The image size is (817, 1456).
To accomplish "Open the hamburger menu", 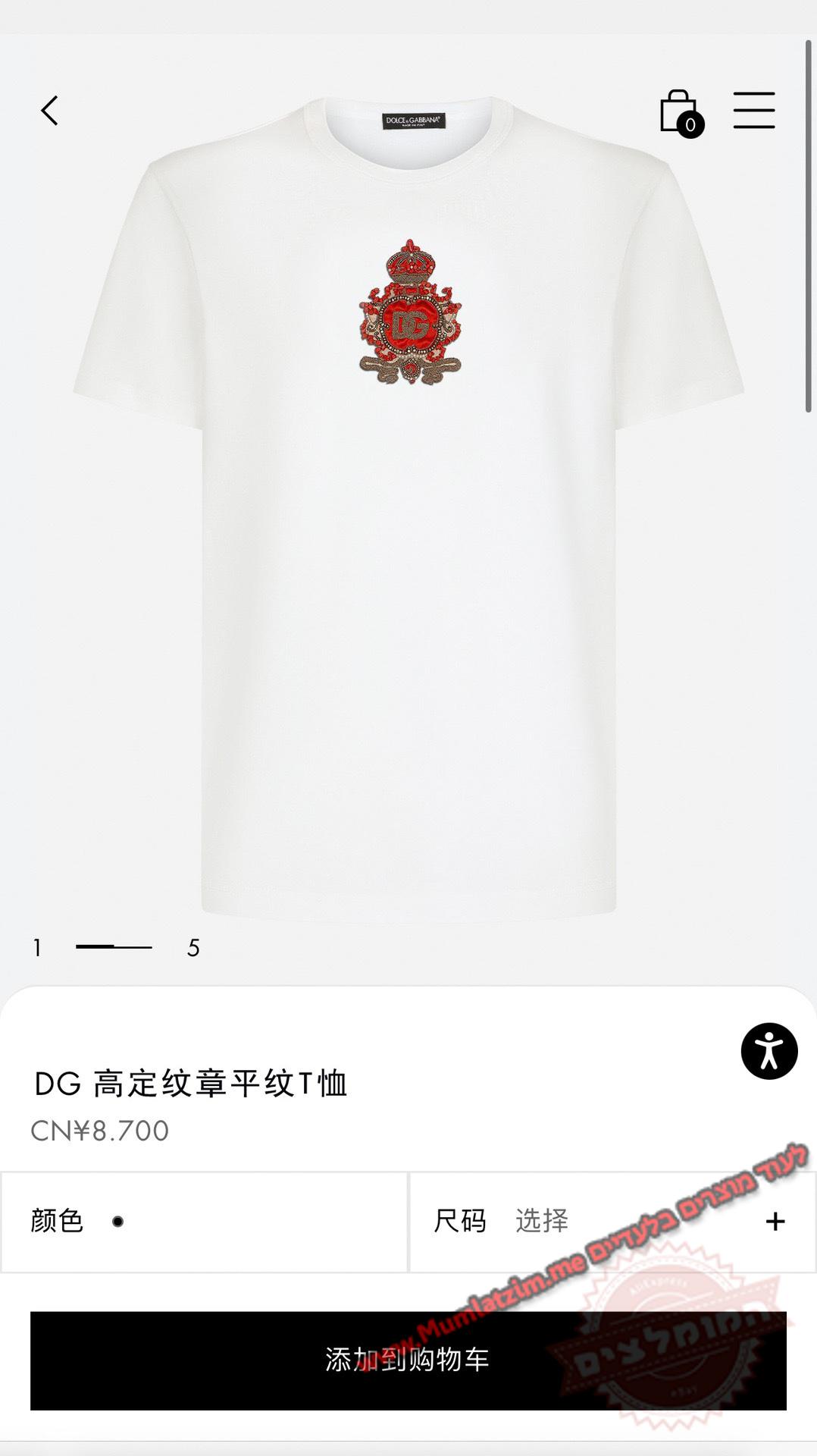I will coord(753,111).
